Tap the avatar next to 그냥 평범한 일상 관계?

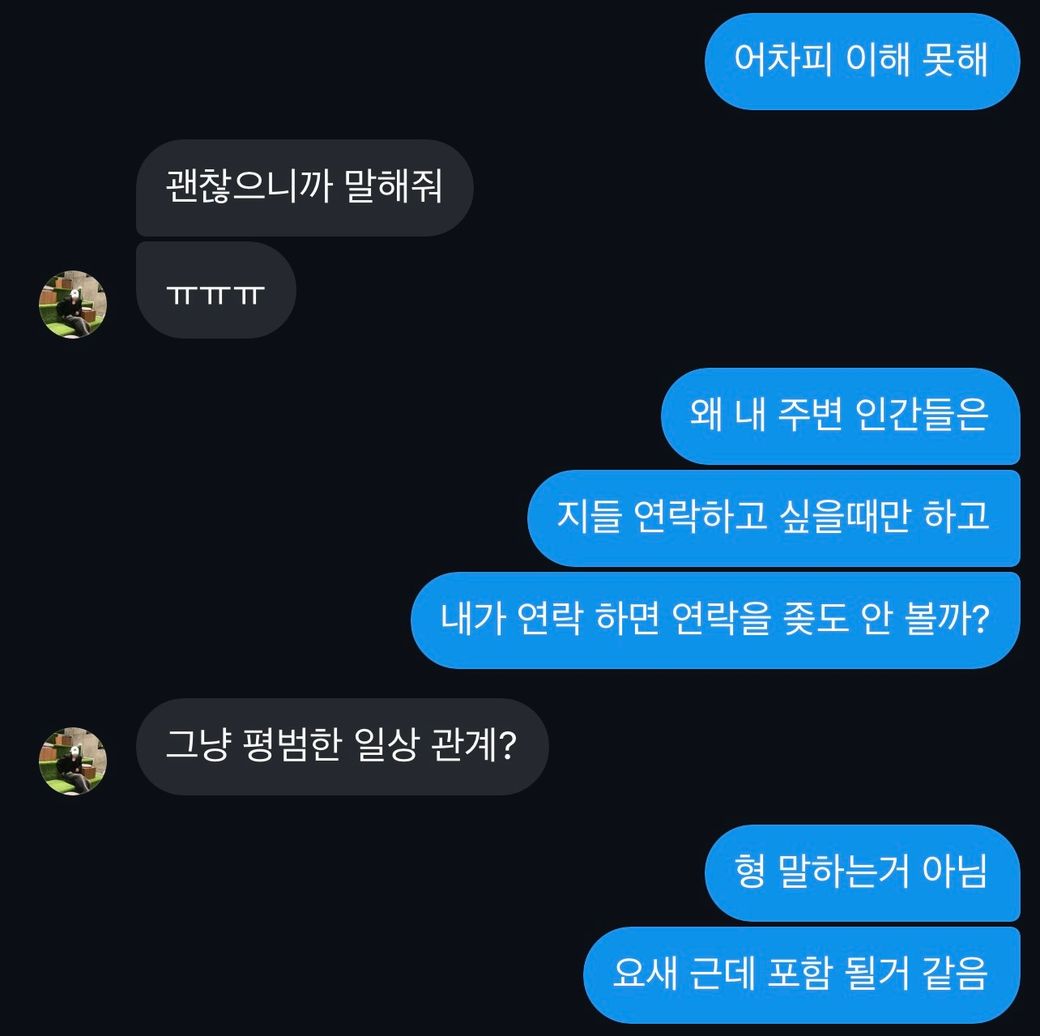coord(72,761)
